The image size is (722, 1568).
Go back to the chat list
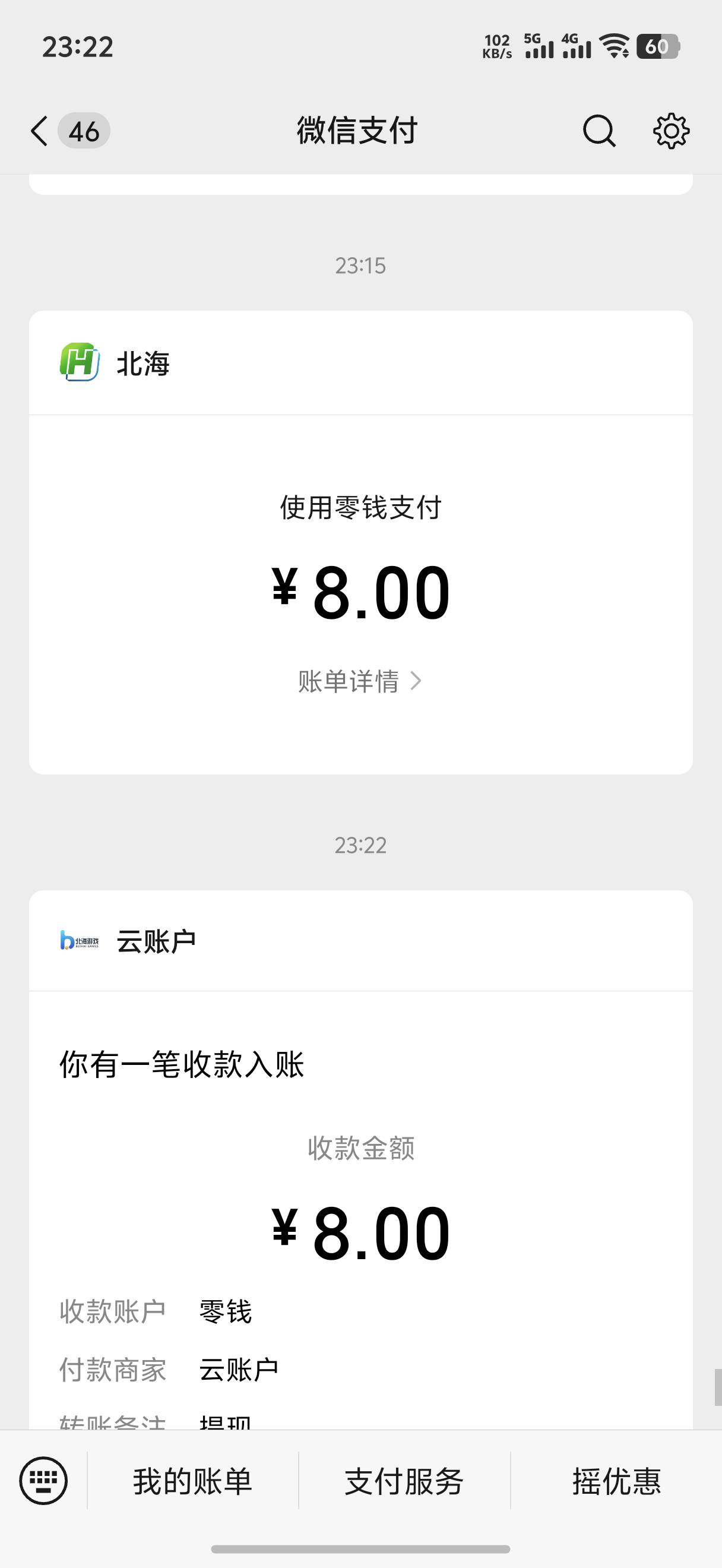tap(40, 131)
